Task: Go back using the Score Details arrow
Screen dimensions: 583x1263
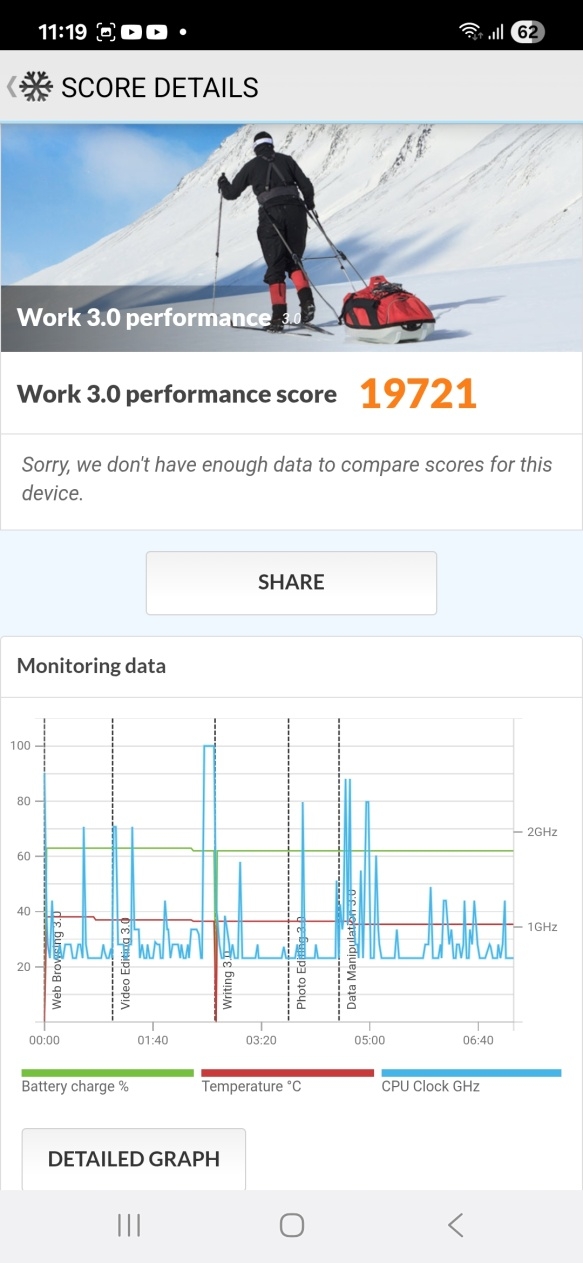Action: 12,87
